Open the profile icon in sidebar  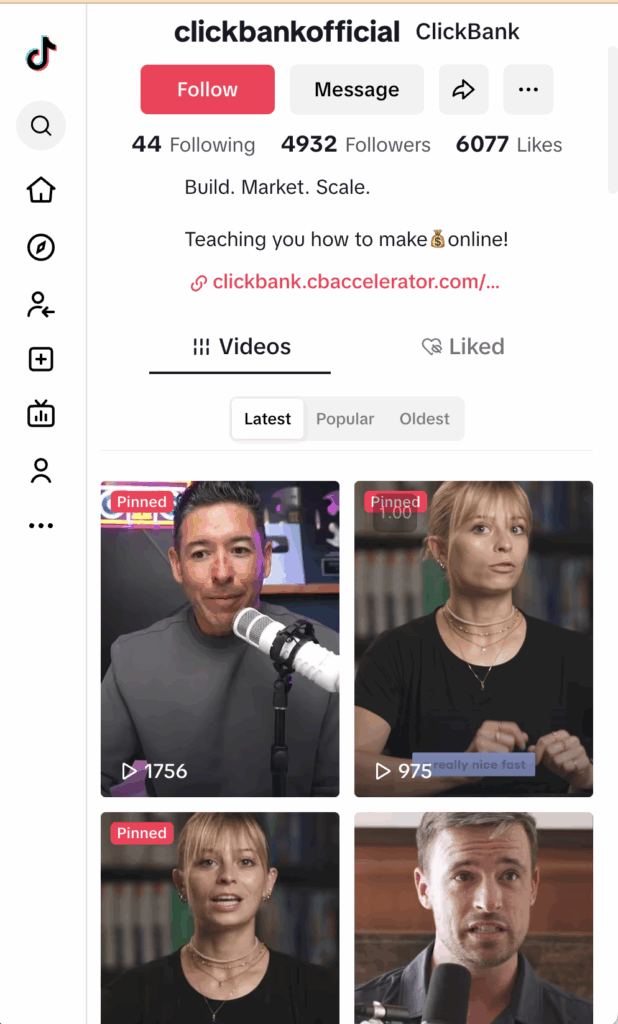41,470
